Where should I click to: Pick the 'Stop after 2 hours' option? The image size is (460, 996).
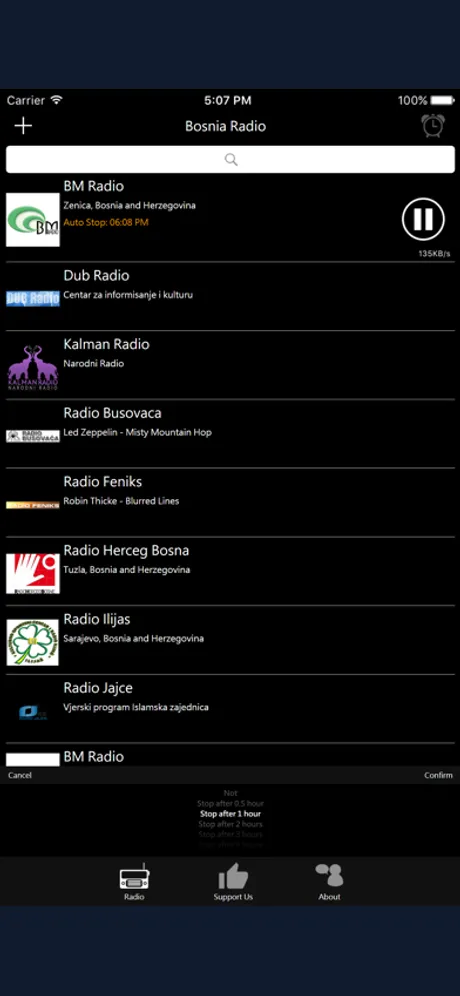[231, 824]
